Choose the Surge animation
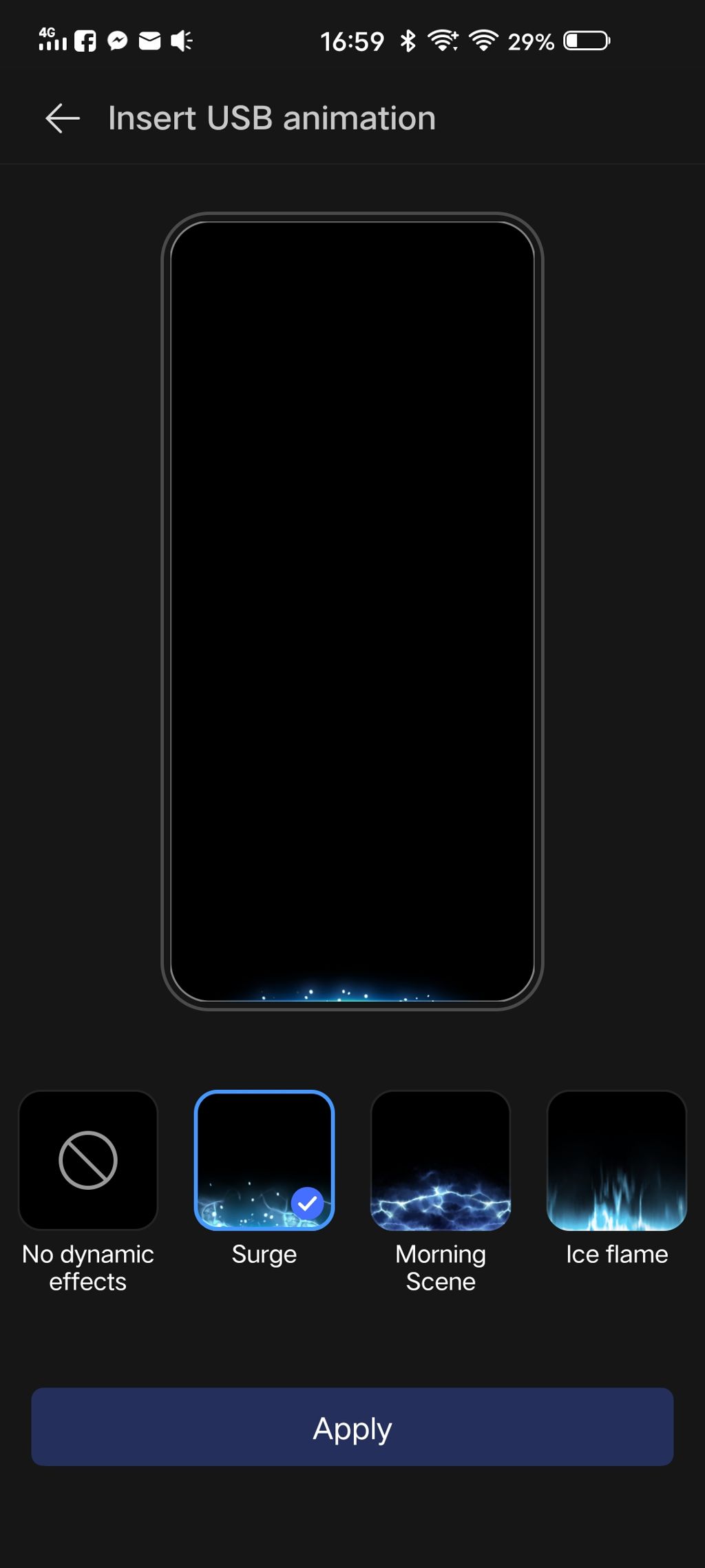The image size is (705, 1568). 264,1160
